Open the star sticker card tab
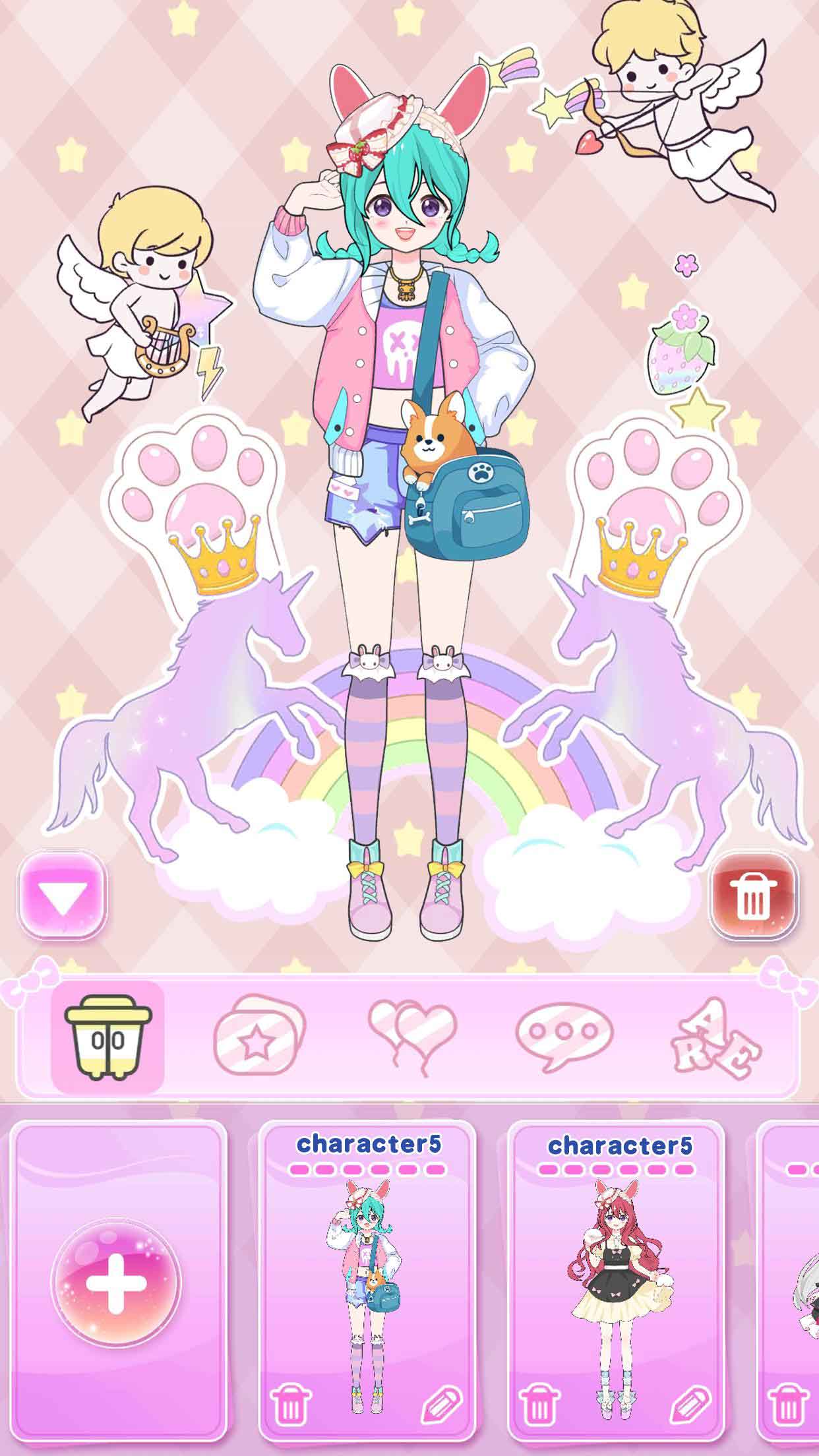Image resolution: width=819 pixels, height=1456 pixels. [258, 1037]
